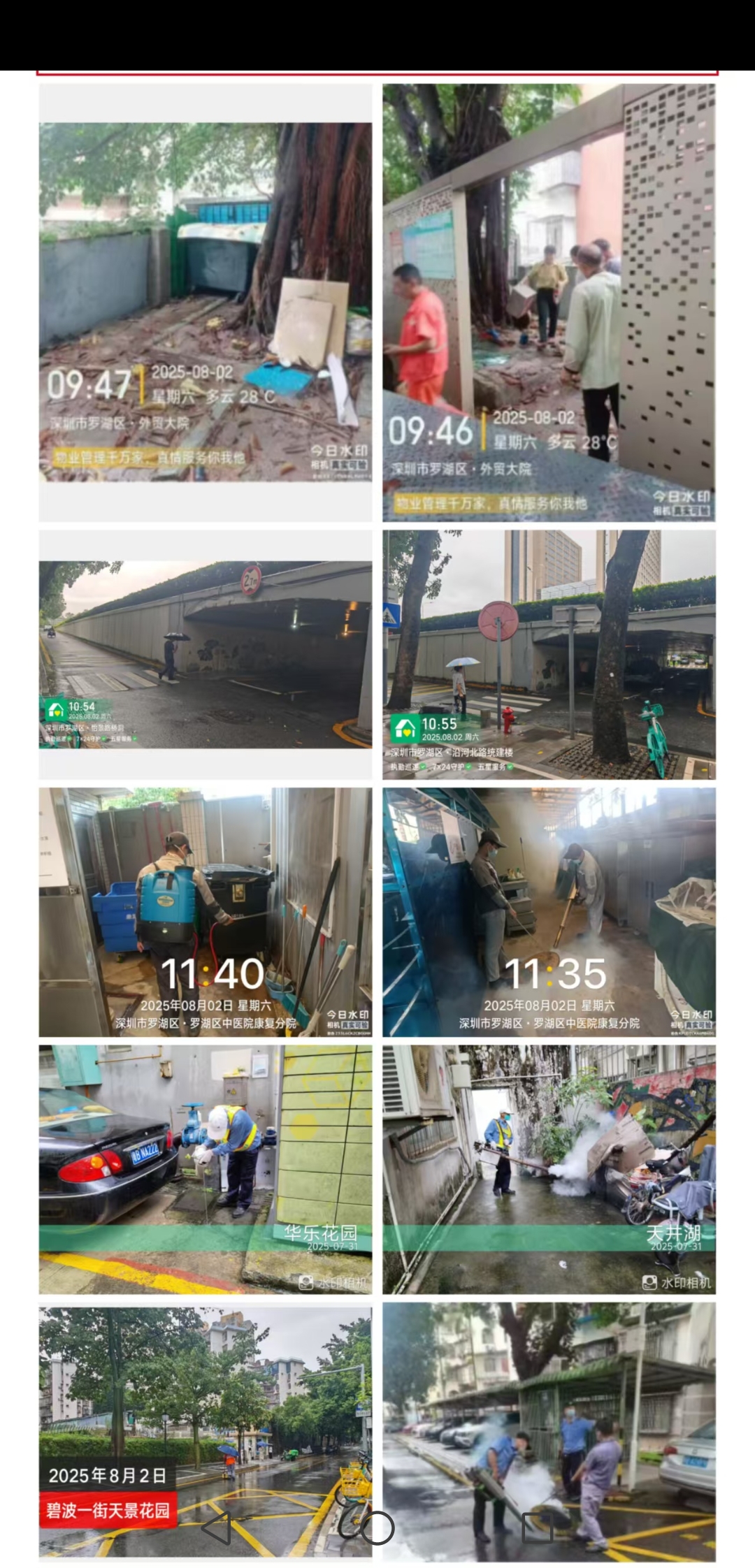The width and height of the screenshot is (755, 1568).
Task: View the 11:35 fogging photo
Action: pyautogui.click(x=549, y=912)
